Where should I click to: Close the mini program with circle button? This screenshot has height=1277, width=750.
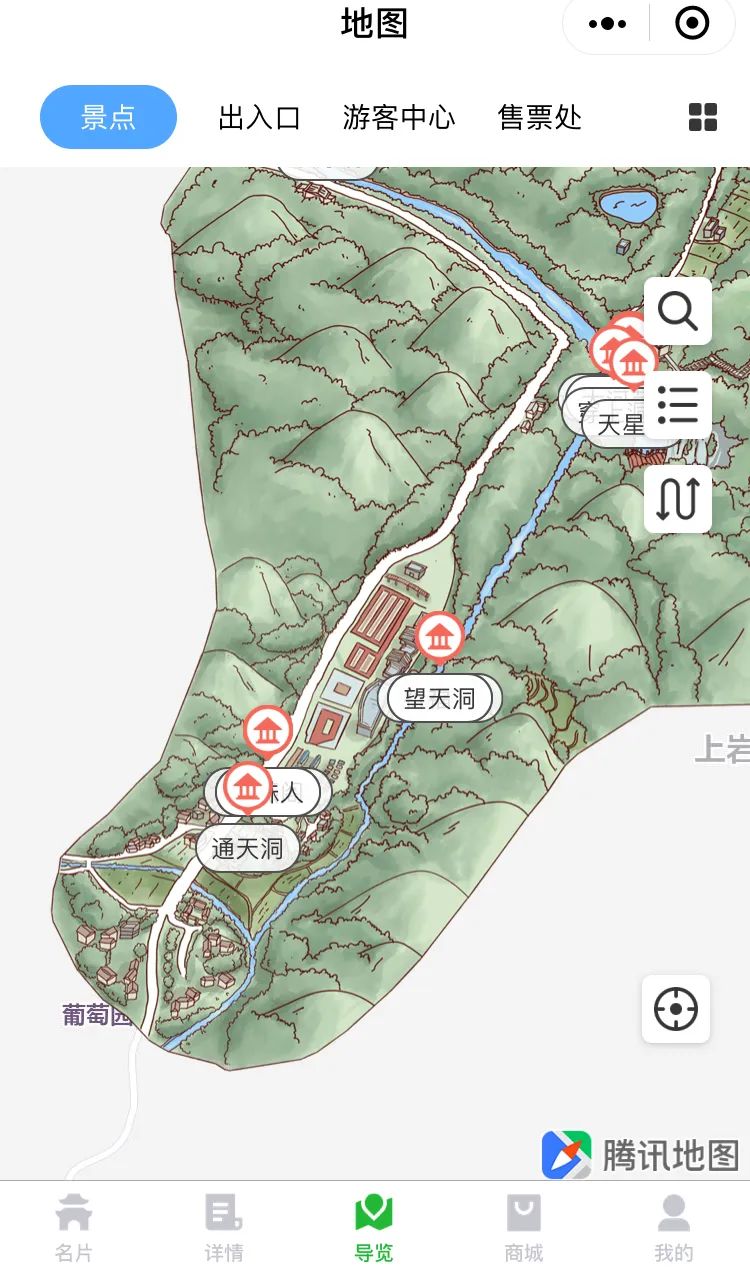point(692,23)
